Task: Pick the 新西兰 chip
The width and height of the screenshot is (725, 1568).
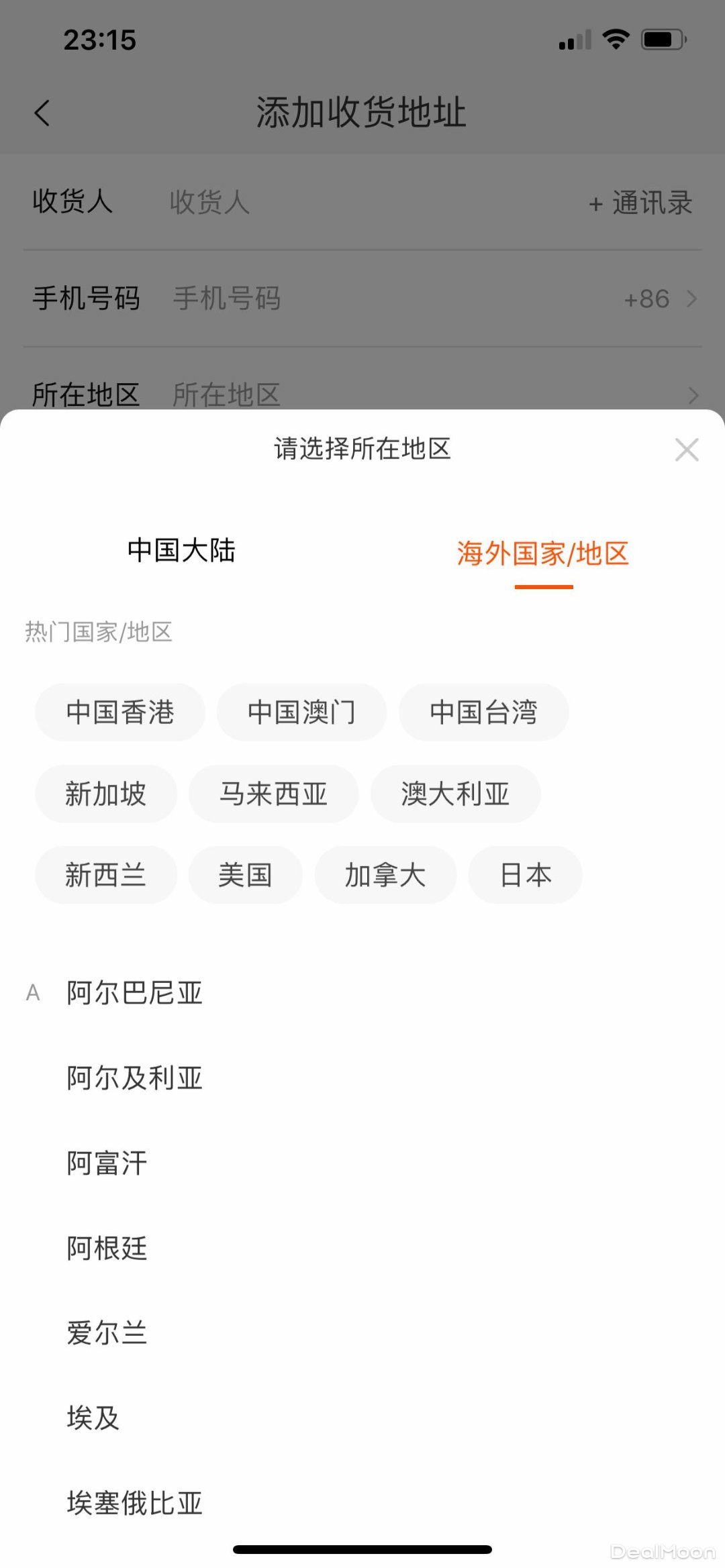Action: point(106,876)
